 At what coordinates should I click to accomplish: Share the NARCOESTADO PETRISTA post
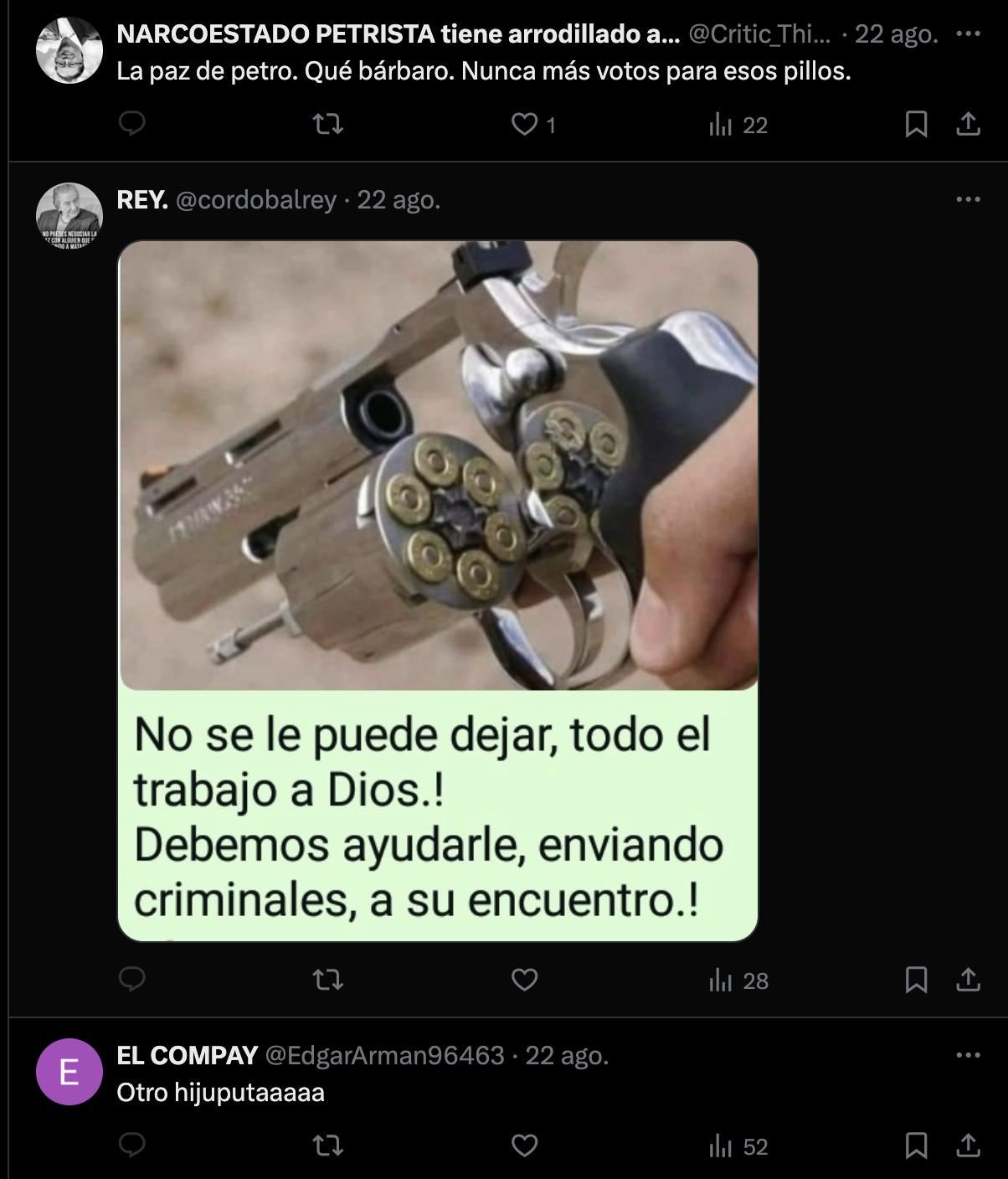[968, 125]
